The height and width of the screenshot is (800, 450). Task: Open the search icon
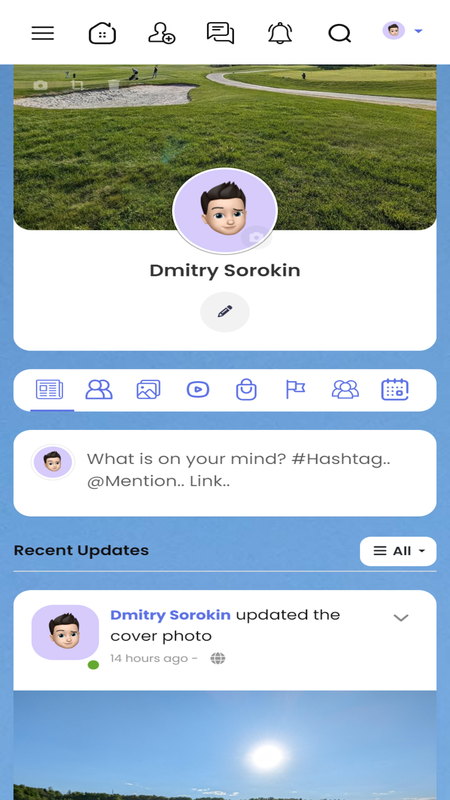pyautogui.click(x=339, y=34)
